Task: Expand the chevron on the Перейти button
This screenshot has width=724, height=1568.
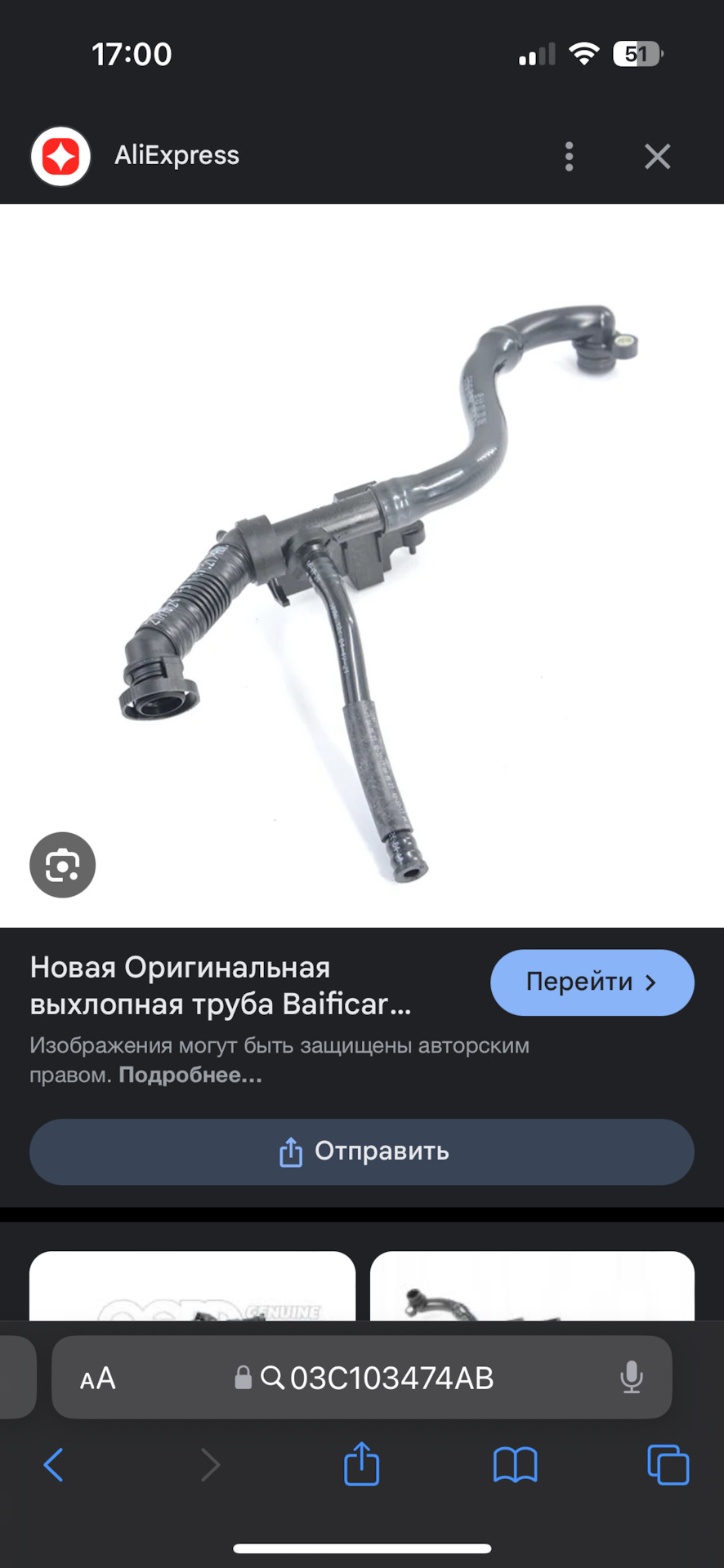Action: [x=650, y=982]
